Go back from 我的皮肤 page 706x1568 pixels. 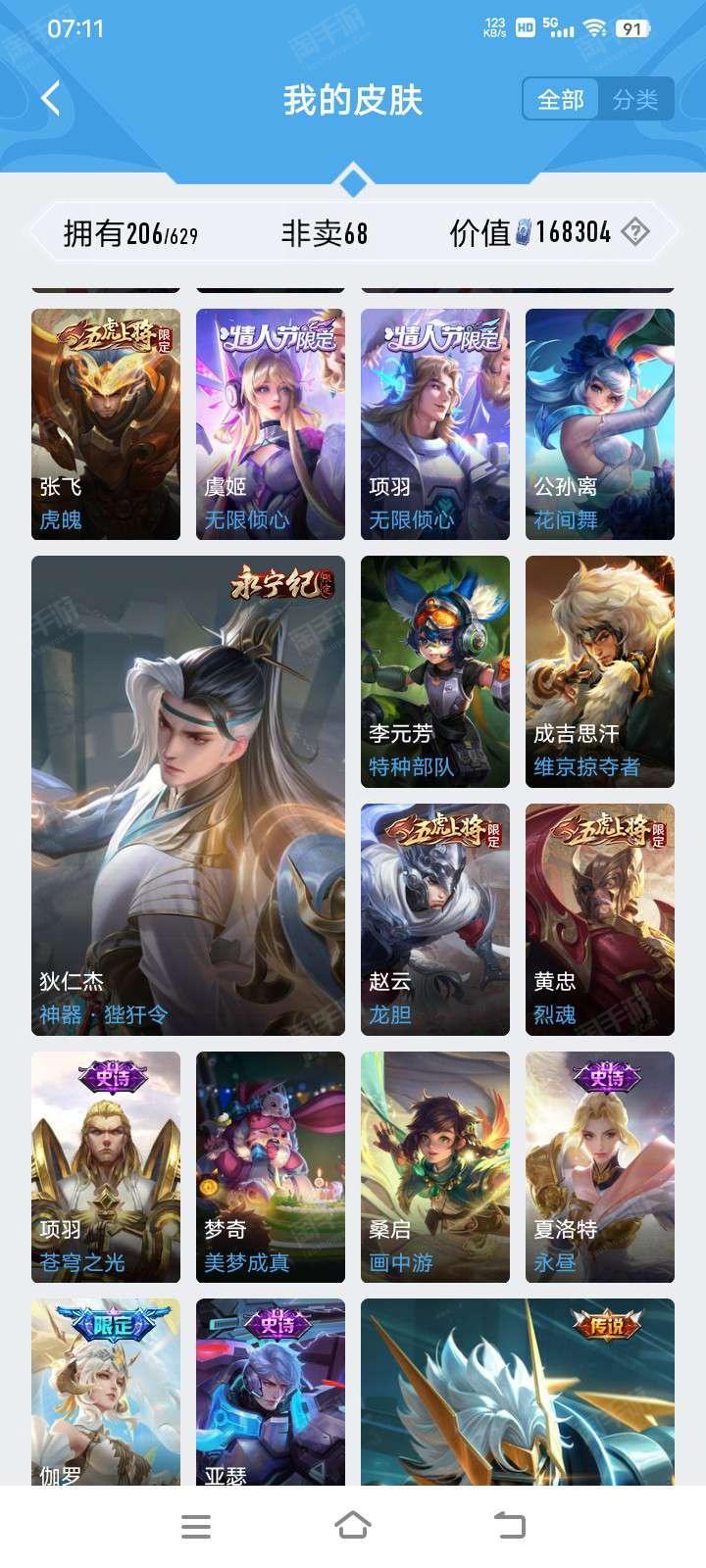tap(51, 99)
